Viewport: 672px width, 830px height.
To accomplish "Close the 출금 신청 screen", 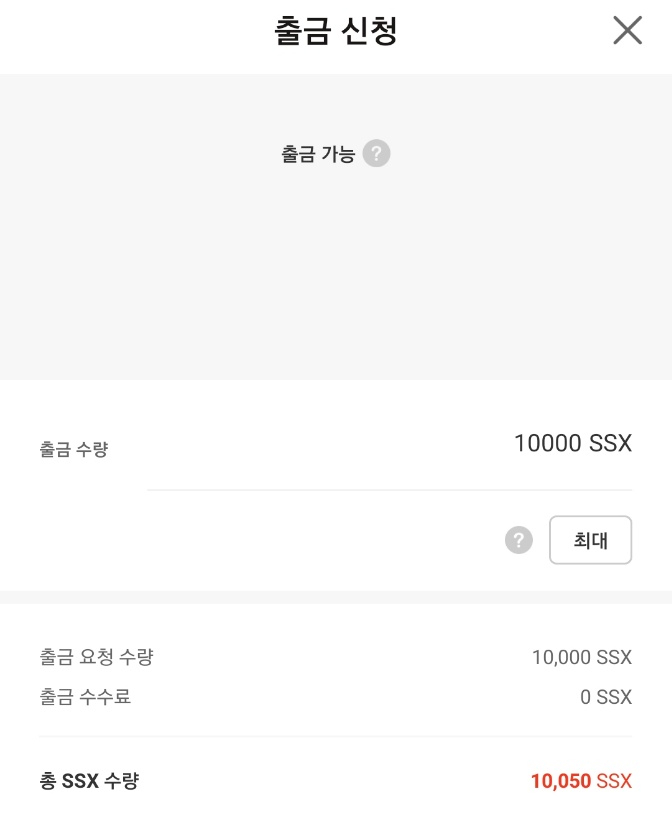I will pos(627,31).
